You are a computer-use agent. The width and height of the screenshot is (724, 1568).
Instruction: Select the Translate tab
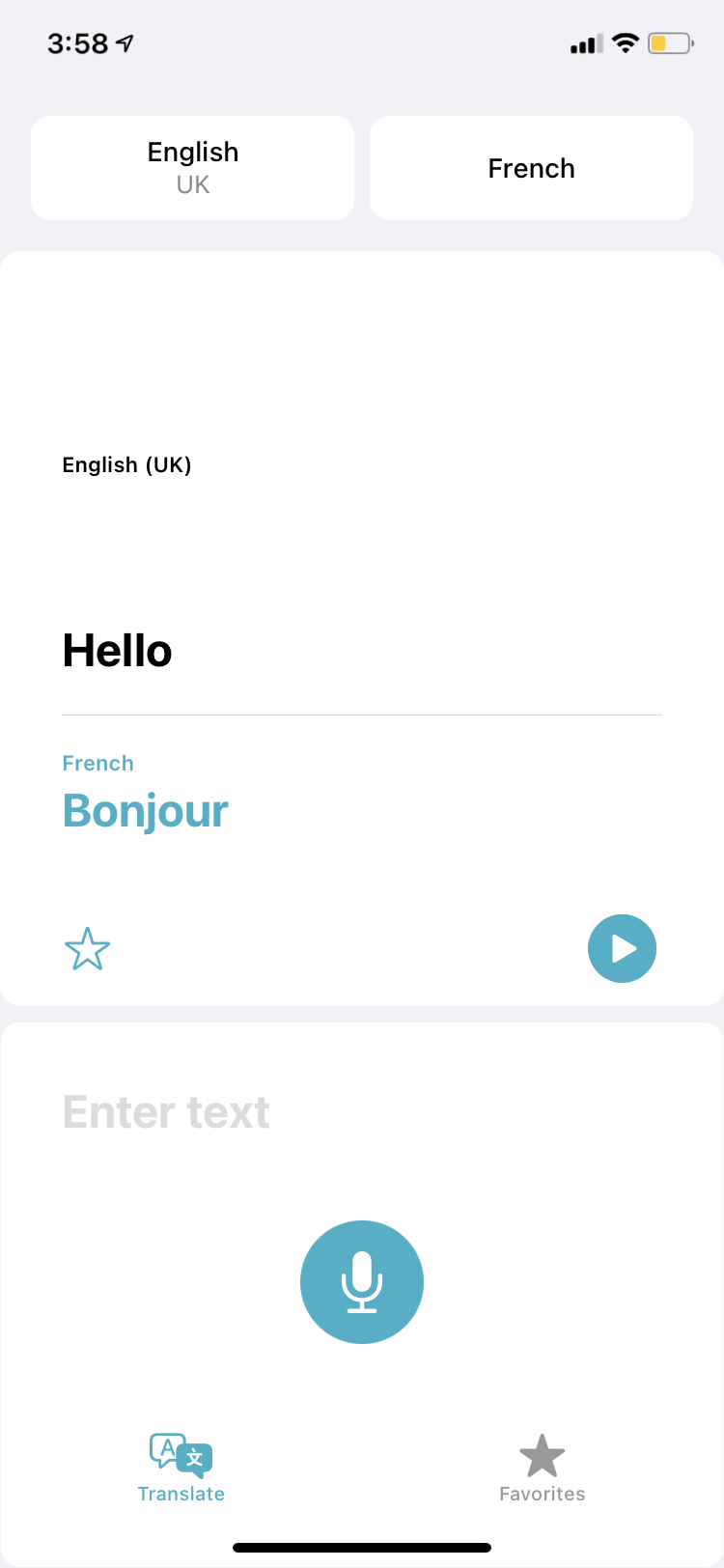click(181, 1469)
